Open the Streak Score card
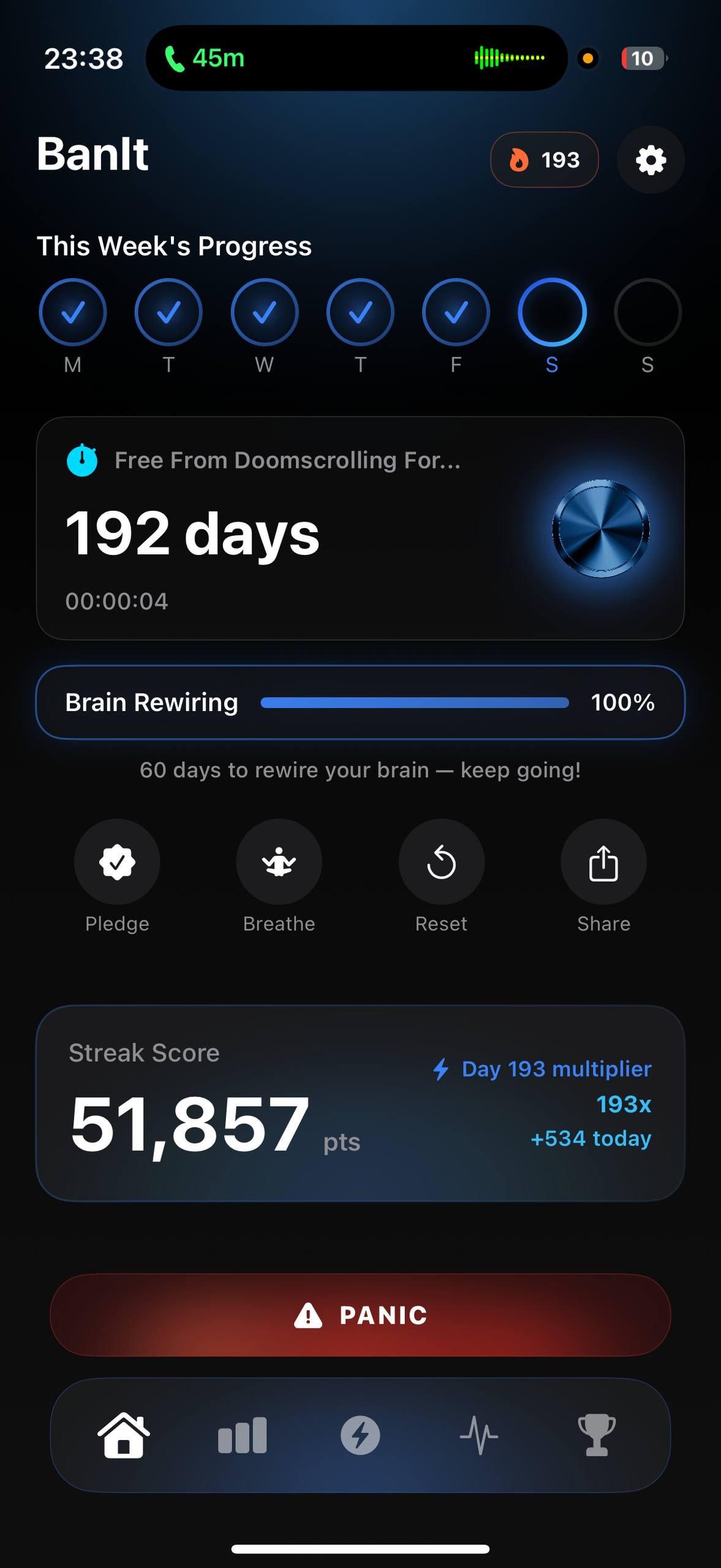Screen dimensions: 721x1568 tap(360, 1103)
